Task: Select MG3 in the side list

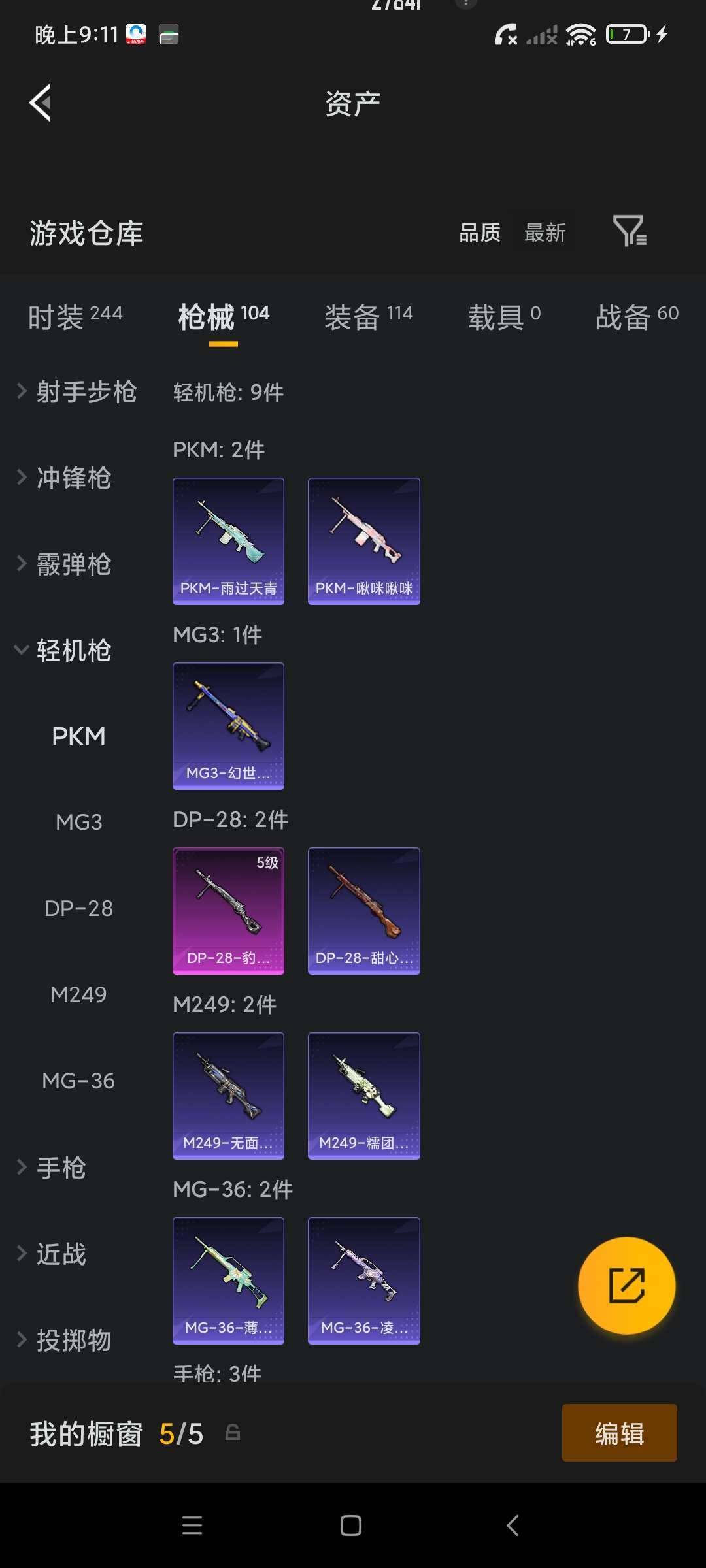Action: pos(78,822)
